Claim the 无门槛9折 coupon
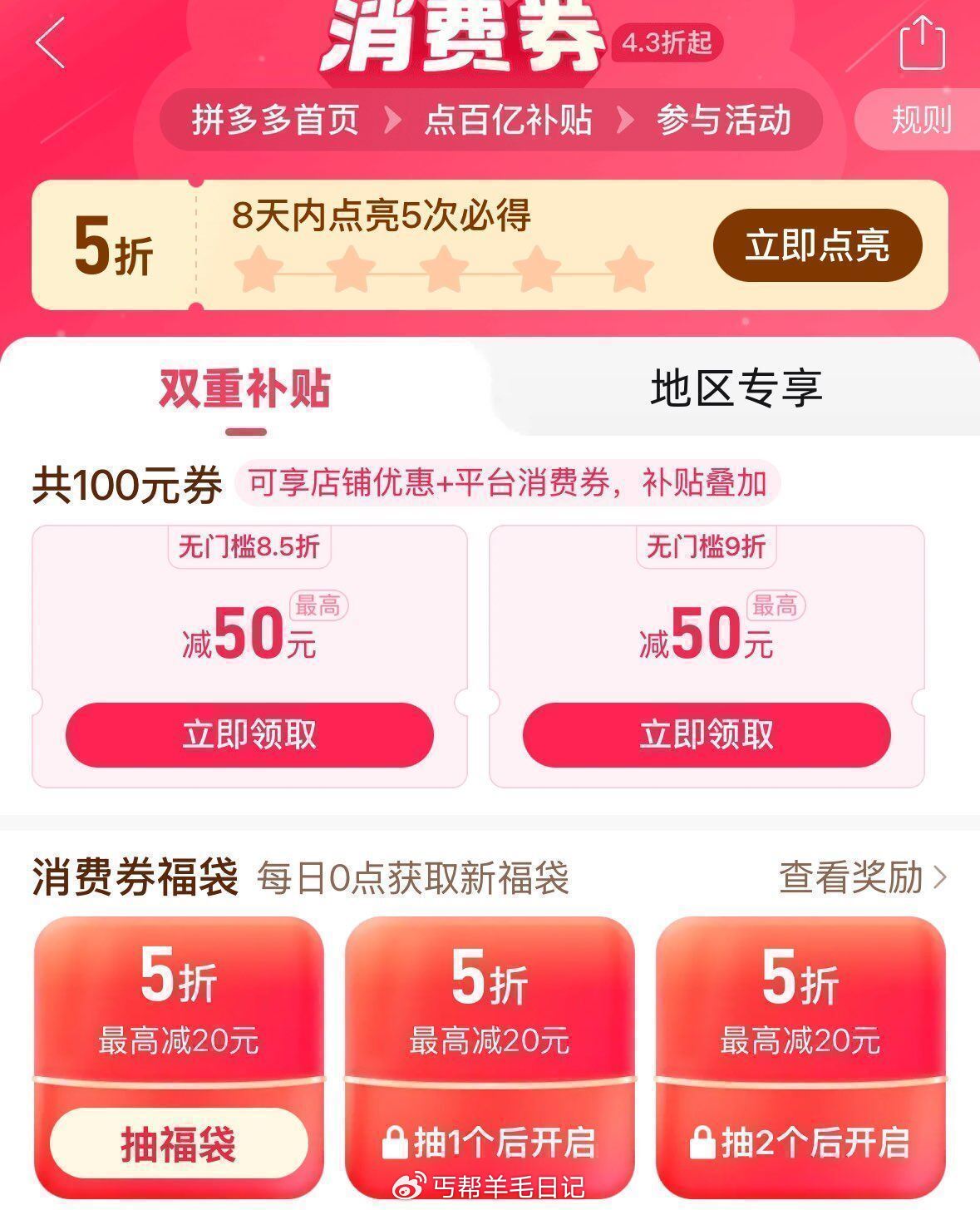 coord(707,734)
